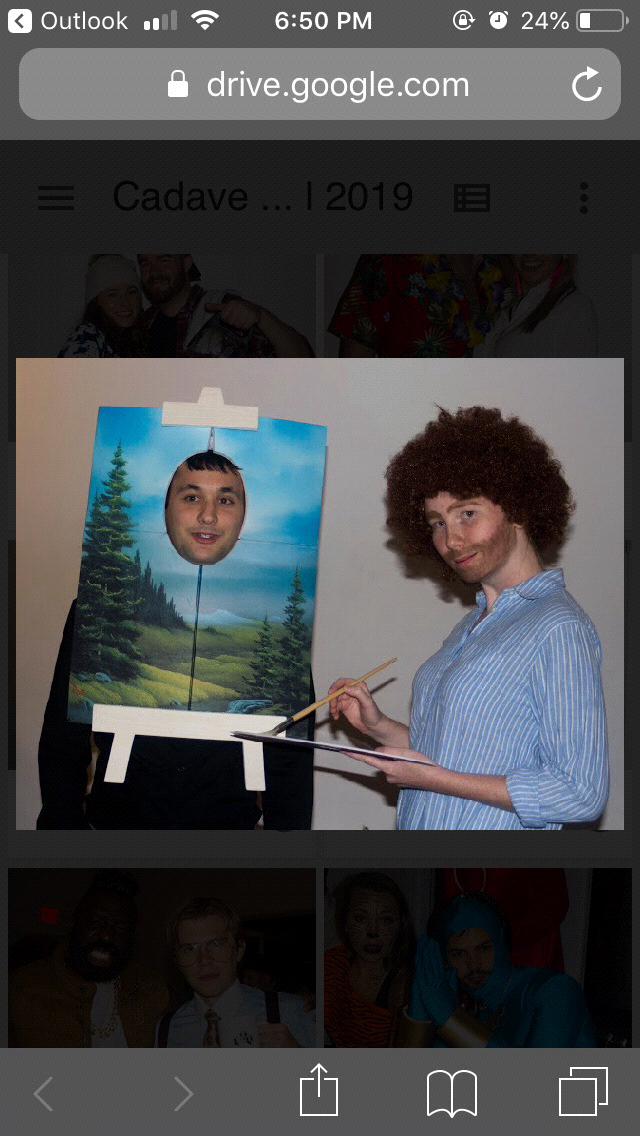Show all open Safari tabs
Screen dimensions: 640x1136
pyautogui.click(x=583, y=1092)
